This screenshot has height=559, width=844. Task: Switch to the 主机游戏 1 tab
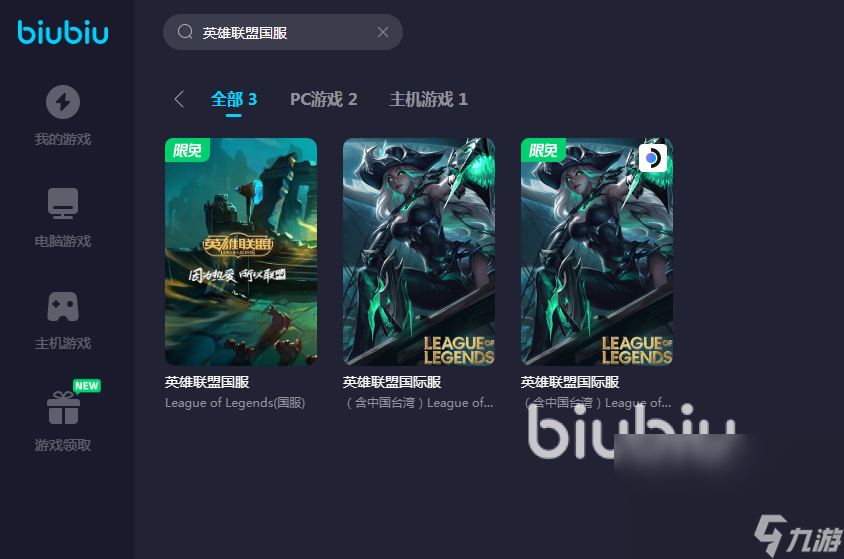pos(428,99)
